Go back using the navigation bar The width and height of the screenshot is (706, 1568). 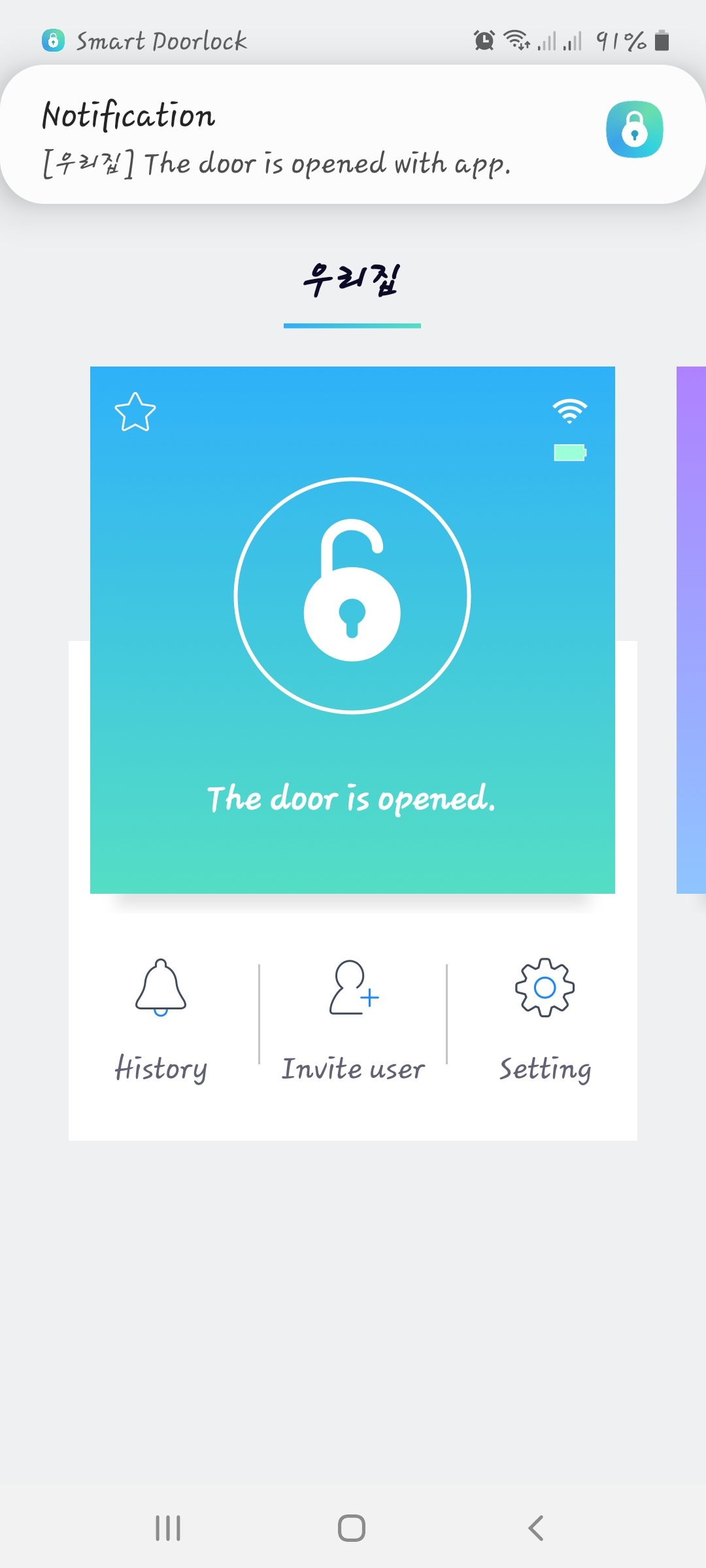click(536, 1528)
